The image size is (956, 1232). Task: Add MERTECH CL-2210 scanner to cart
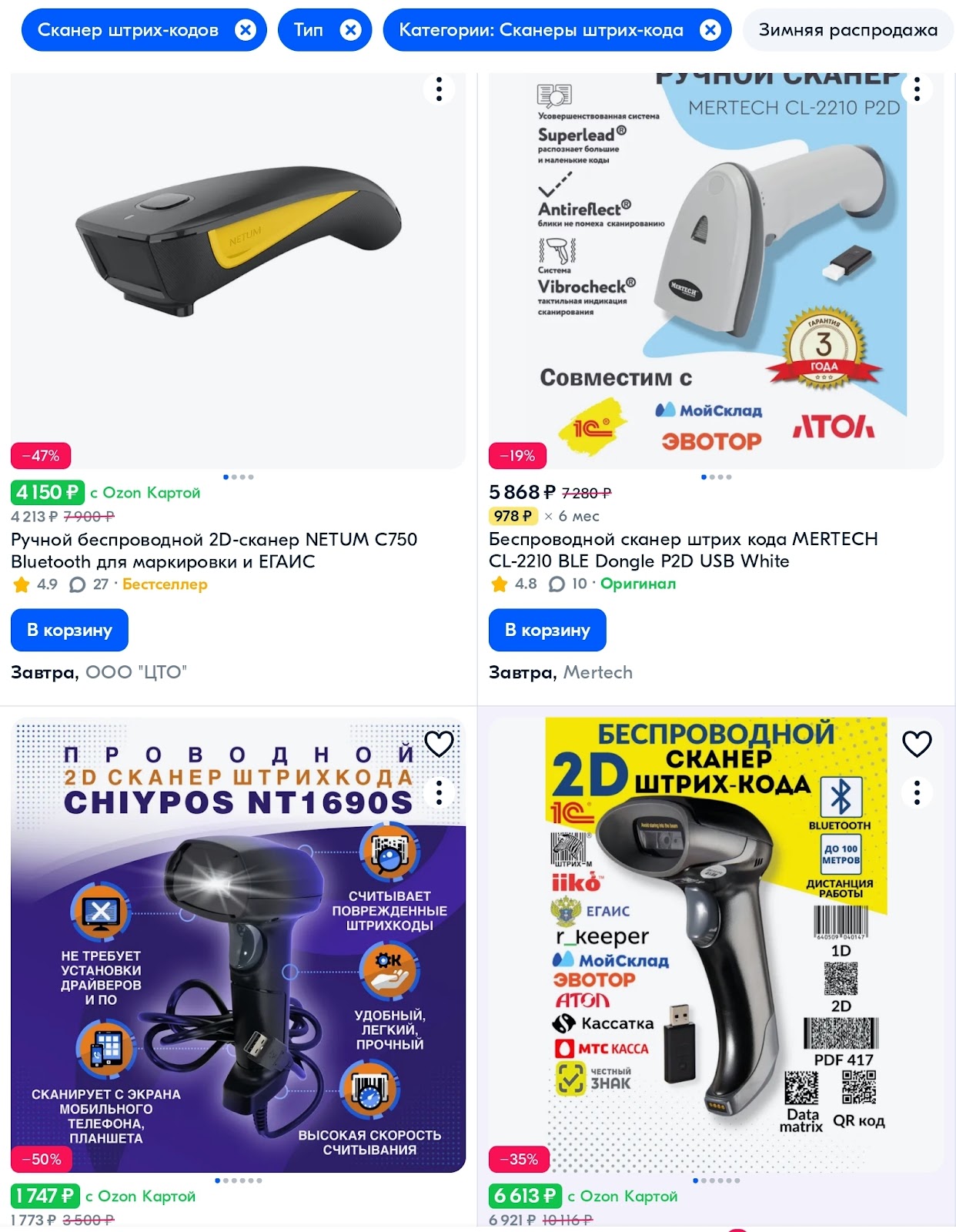tap(547, 630)
